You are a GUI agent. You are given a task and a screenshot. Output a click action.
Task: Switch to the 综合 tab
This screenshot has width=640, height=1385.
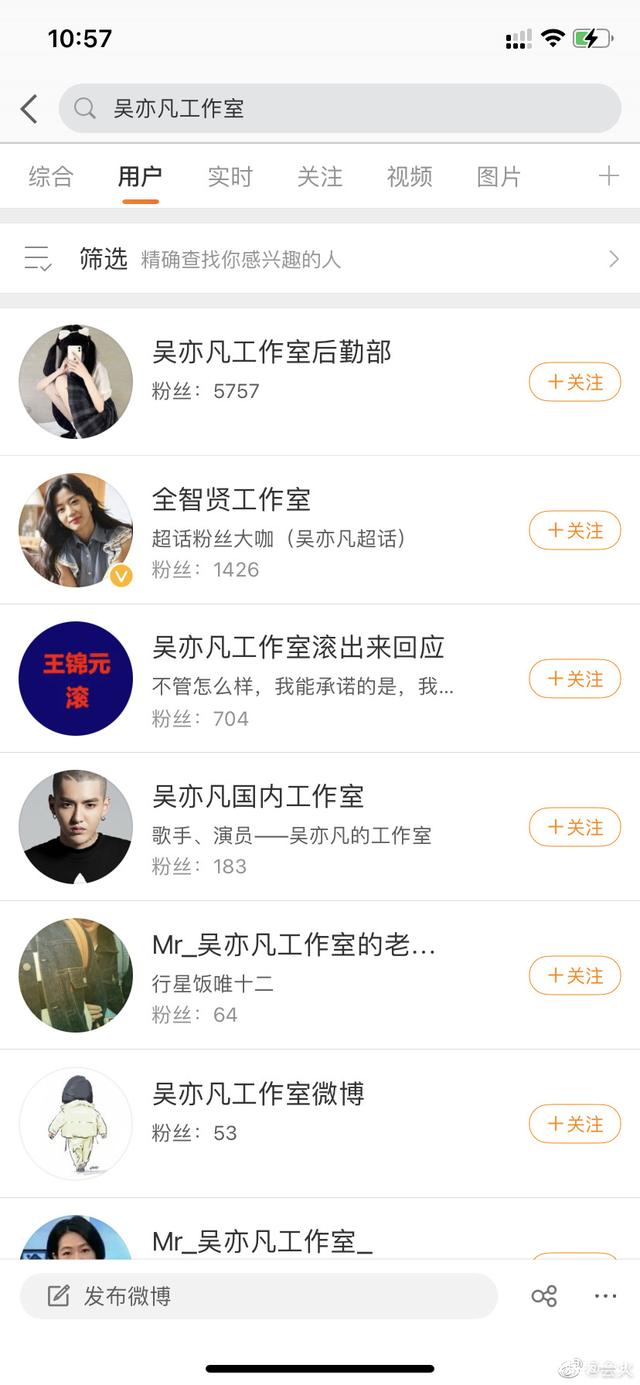51,177
